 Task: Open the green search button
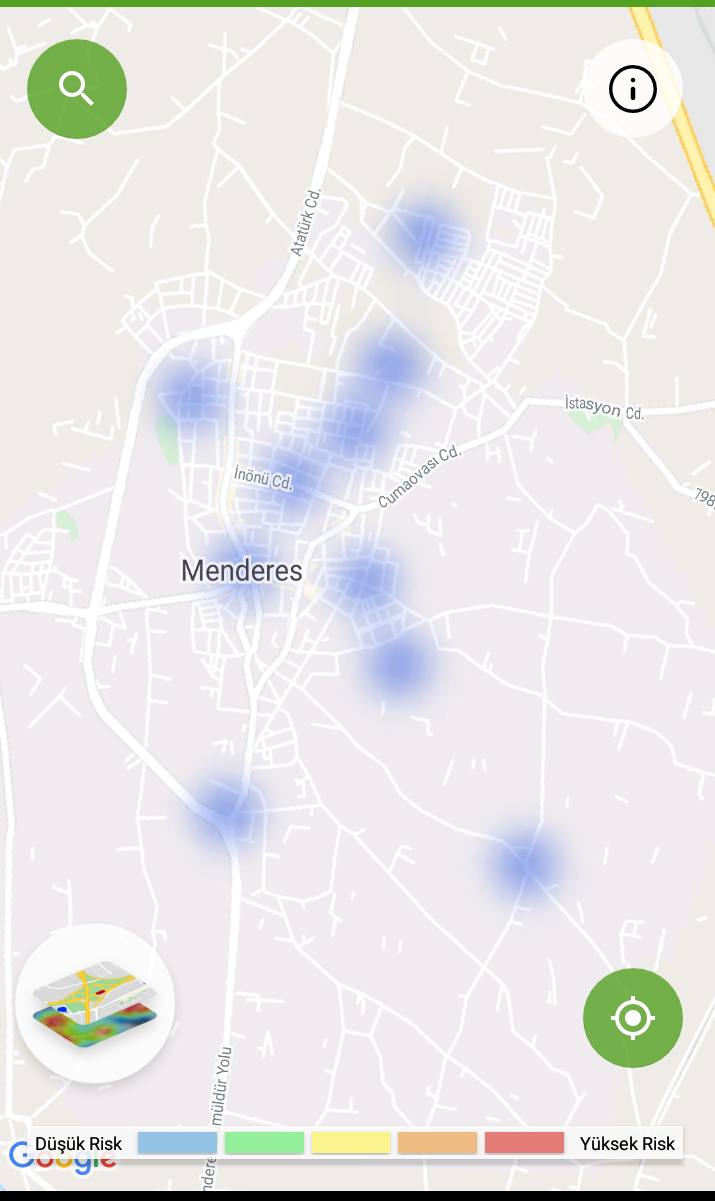[77, 89]
